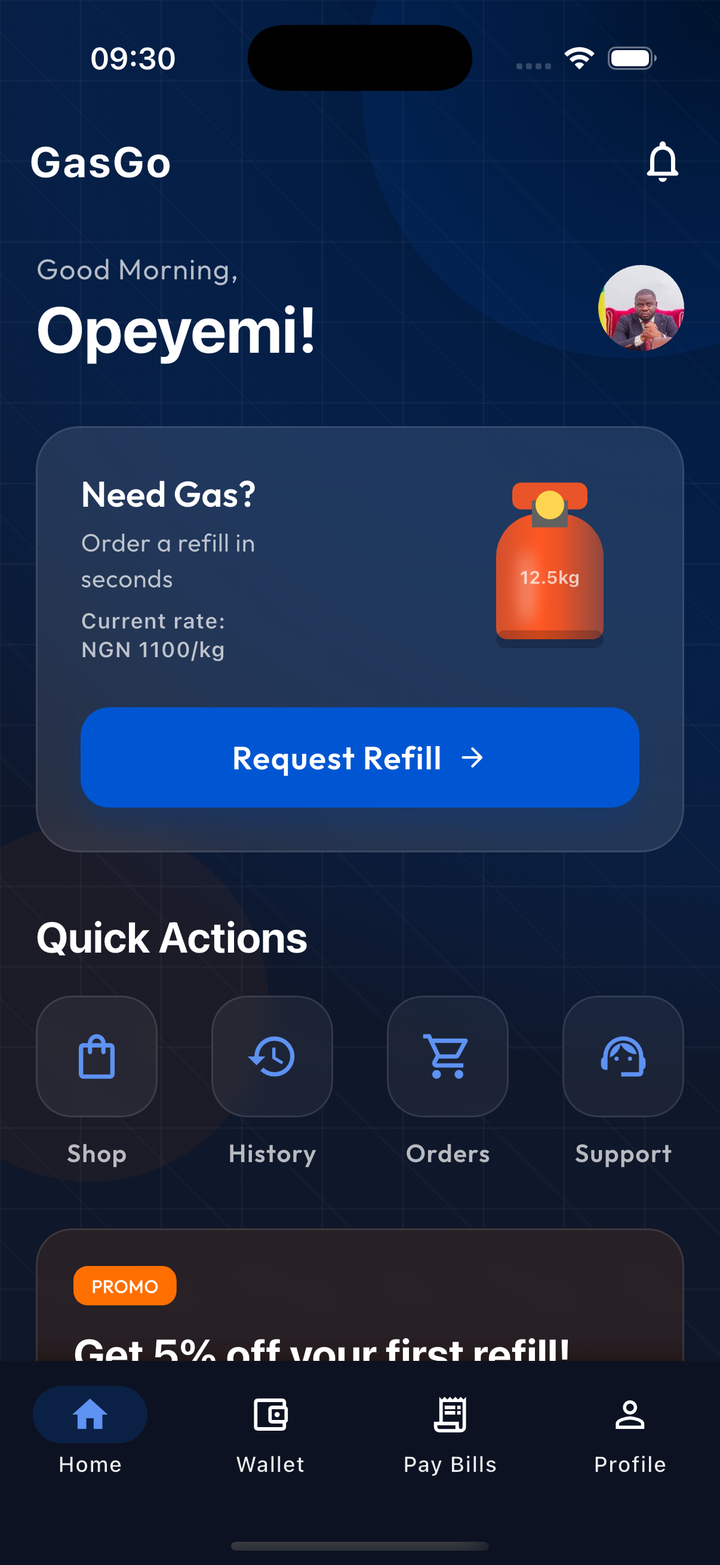This screenshot has width=720, height=1565.
Task: Tap the current rate NGN 1100/kg text
Action: (152, 635)
